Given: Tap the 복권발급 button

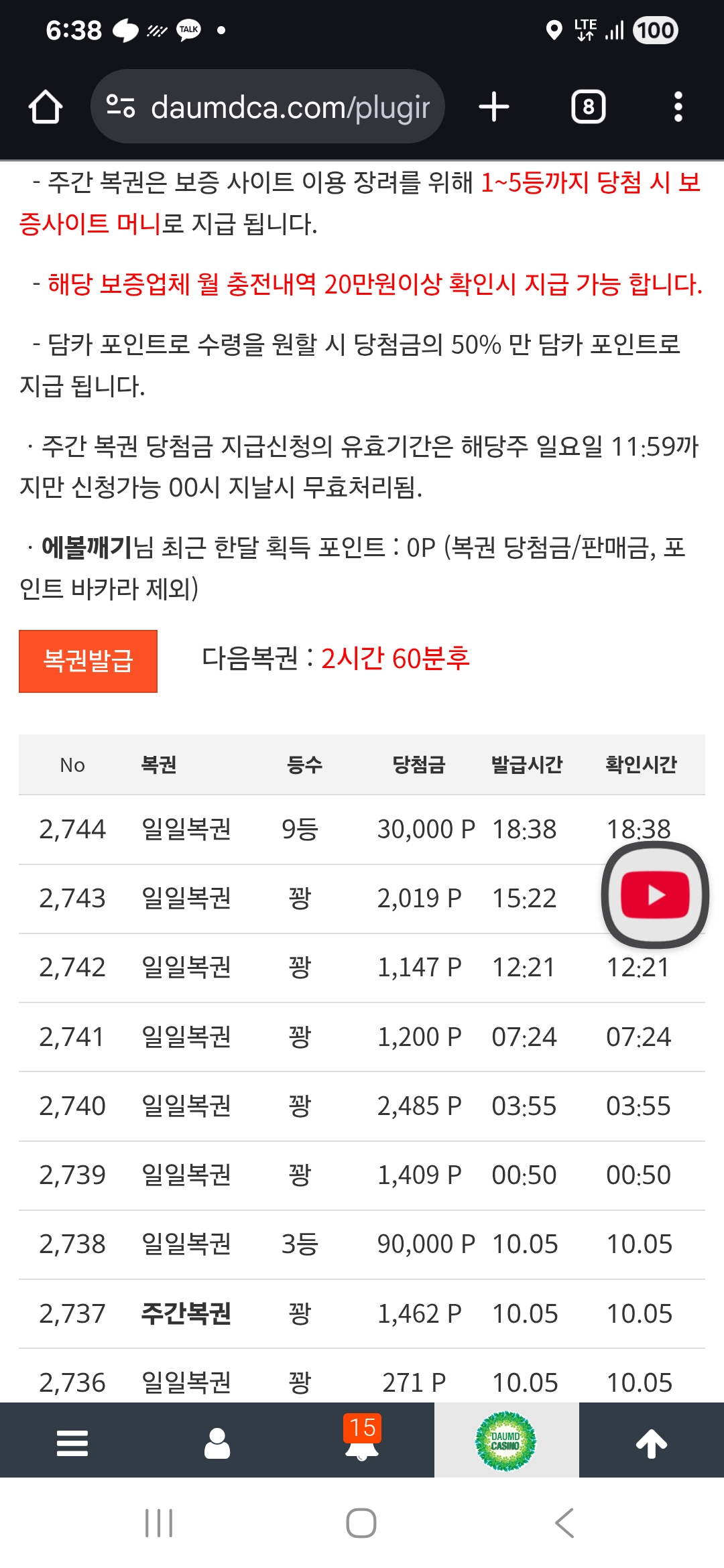Looking at the screenshot, I should (x=88, y=661).
